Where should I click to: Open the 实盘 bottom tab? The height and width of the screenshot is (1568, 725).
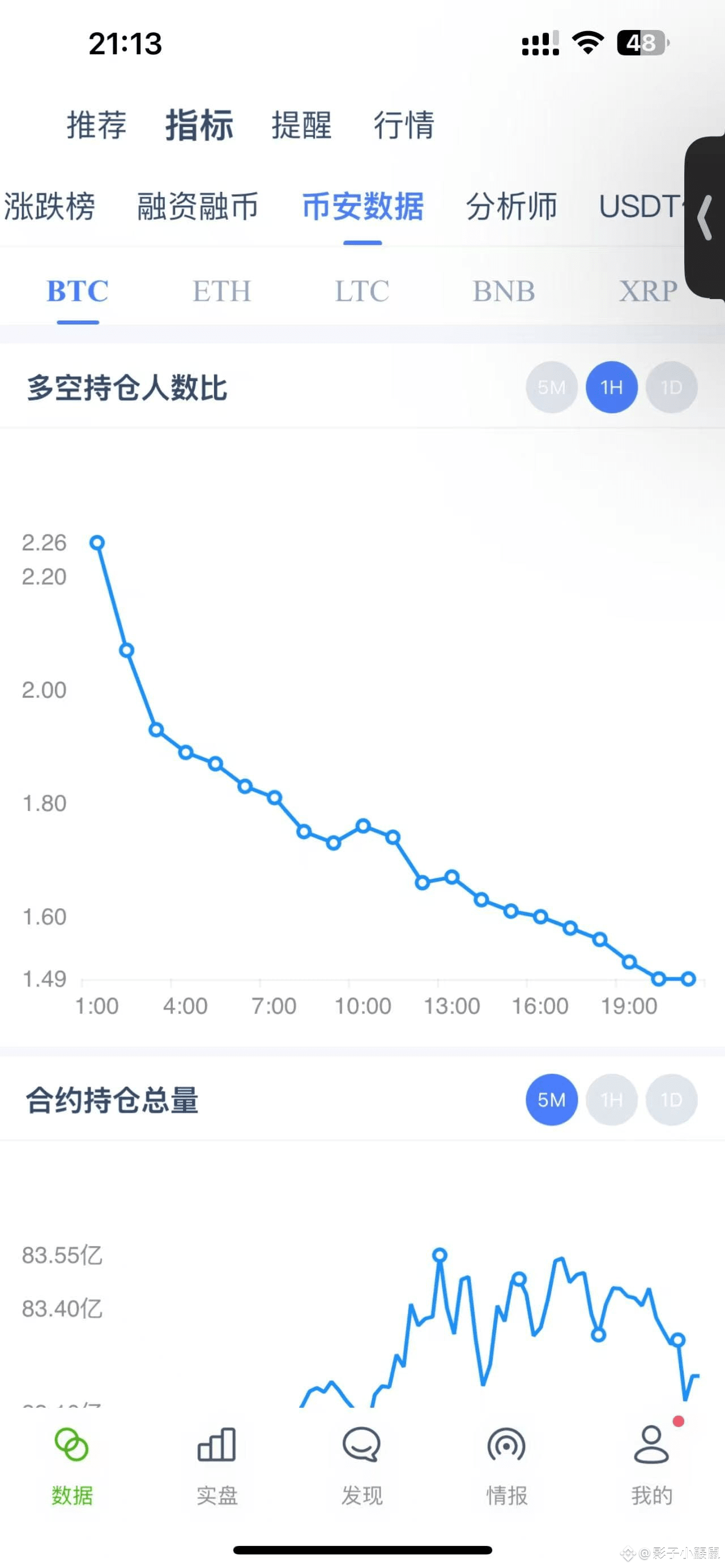coord(217,1464)
